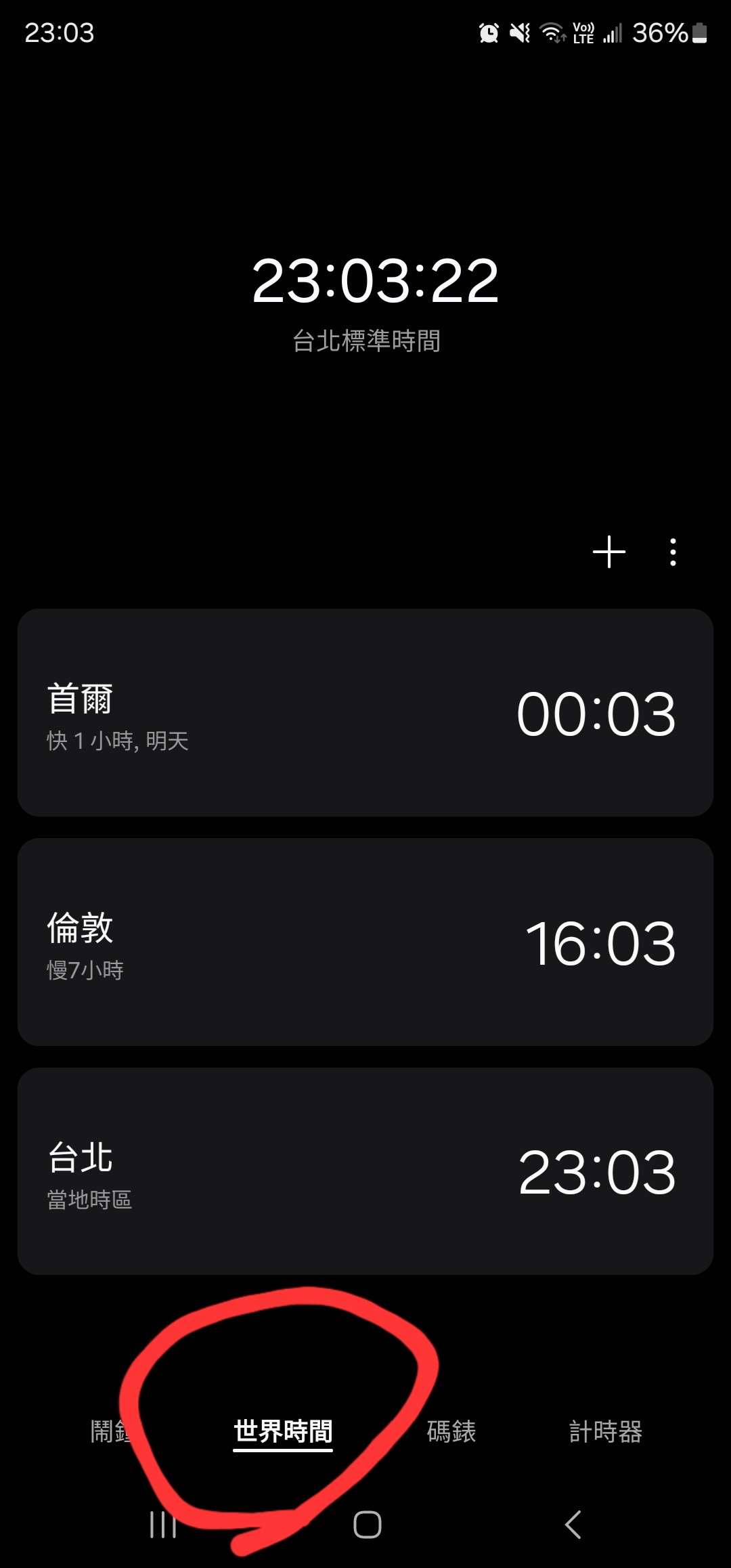Open the three-dot overflow menu
Screen dimensions: 731x1568
pyautogui.click(x=672, y=552)
